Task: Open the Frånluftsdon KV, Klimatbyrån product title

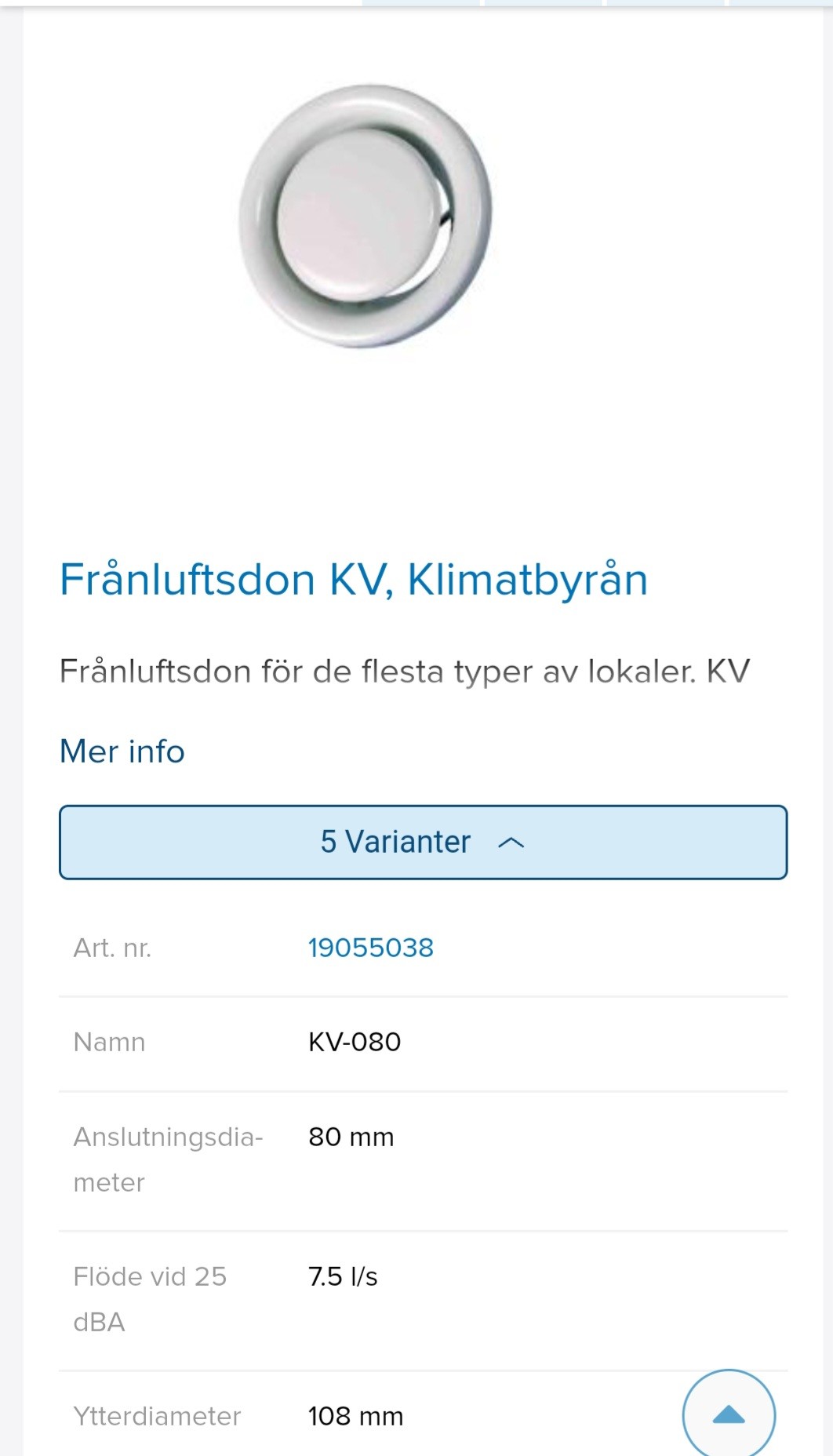Action: pyautogui.click(x=354, y=580)
